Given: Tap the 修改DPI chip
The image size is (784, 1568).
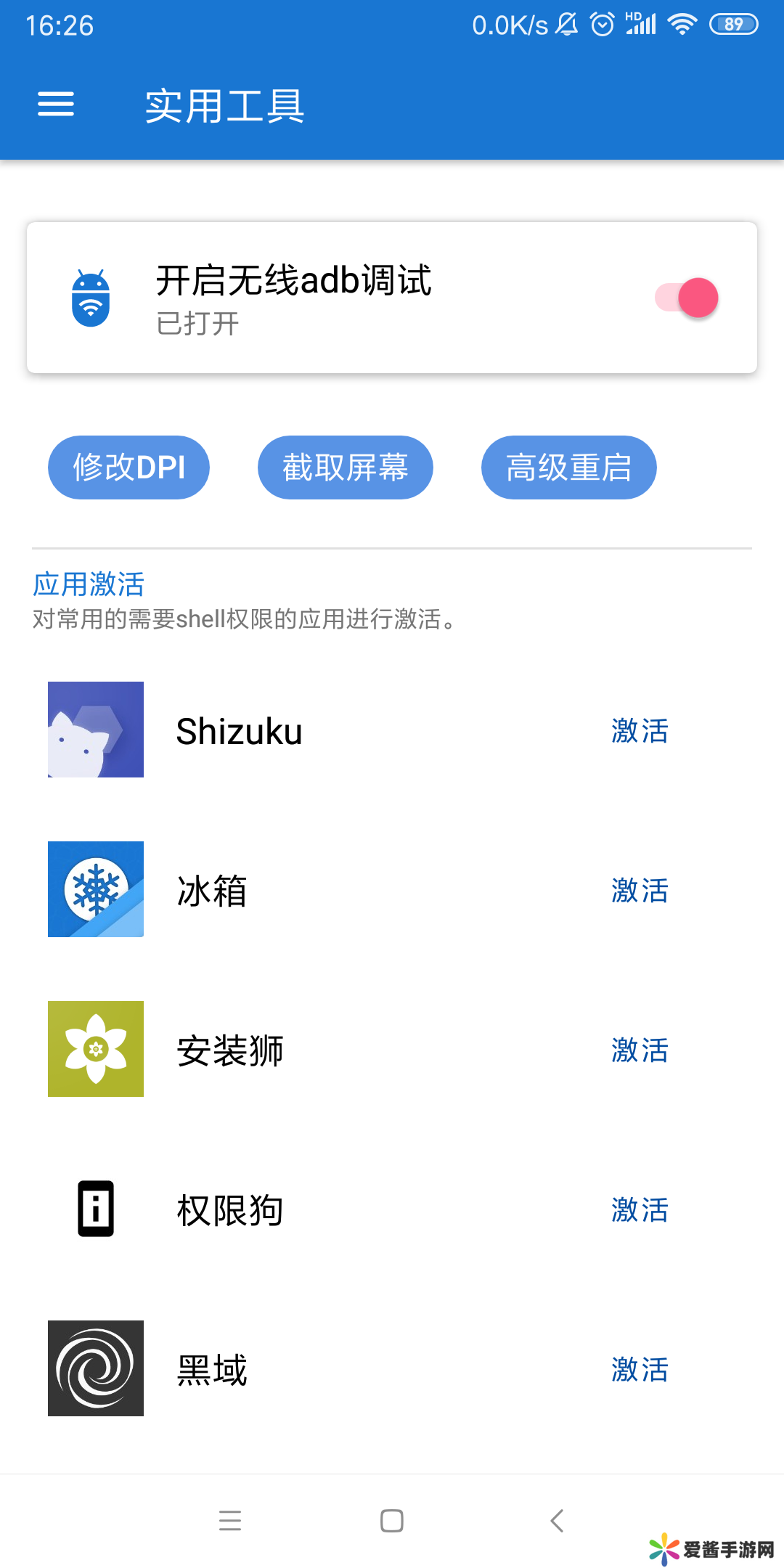Looking at the screenshot, I should [129, 467].
